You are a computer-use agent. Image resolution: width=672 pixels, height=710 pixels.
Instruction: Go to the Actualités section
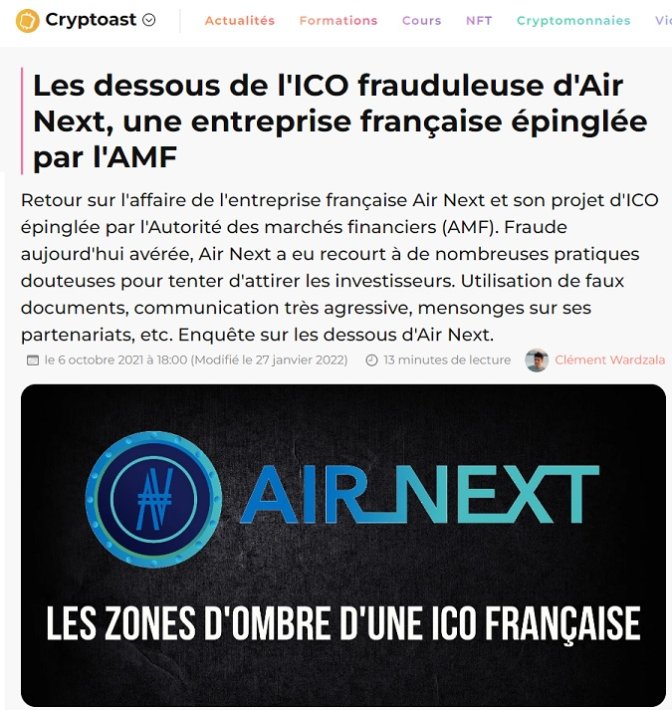[239, 20]
